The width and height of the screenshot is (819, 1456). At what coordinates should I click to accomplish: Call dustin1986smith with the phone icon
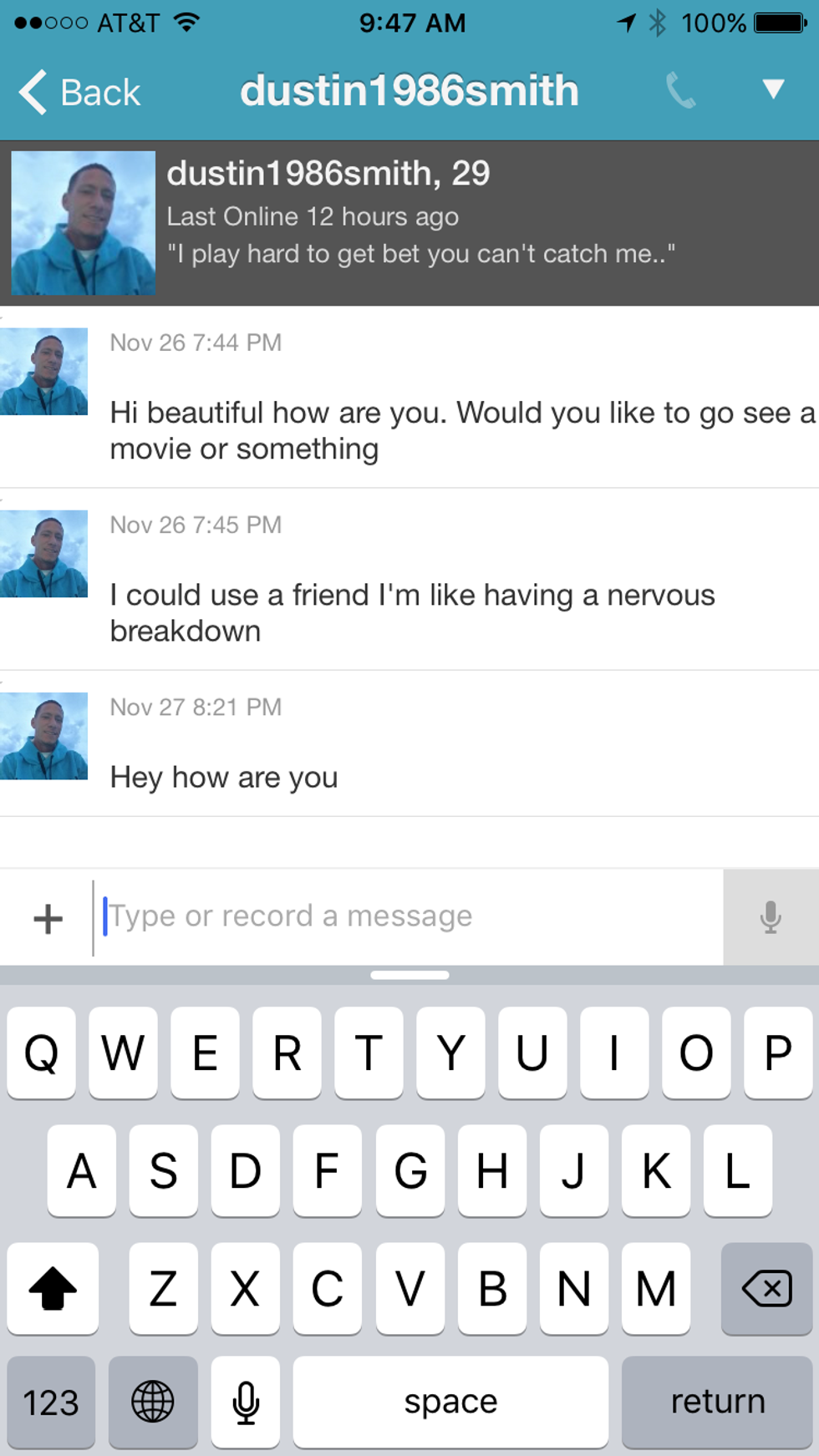point(680,90)
